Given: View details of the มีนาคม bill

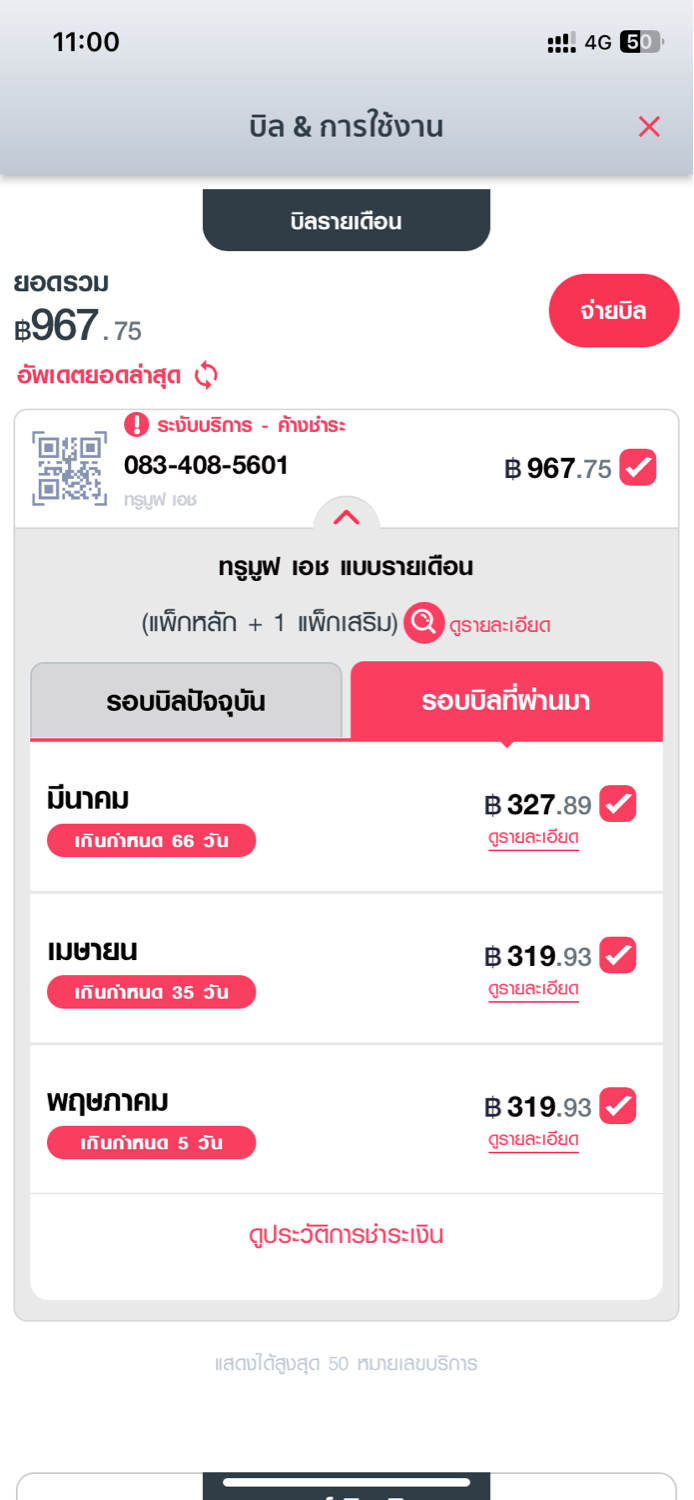Looking at the screenshot, I should [533, 838].
